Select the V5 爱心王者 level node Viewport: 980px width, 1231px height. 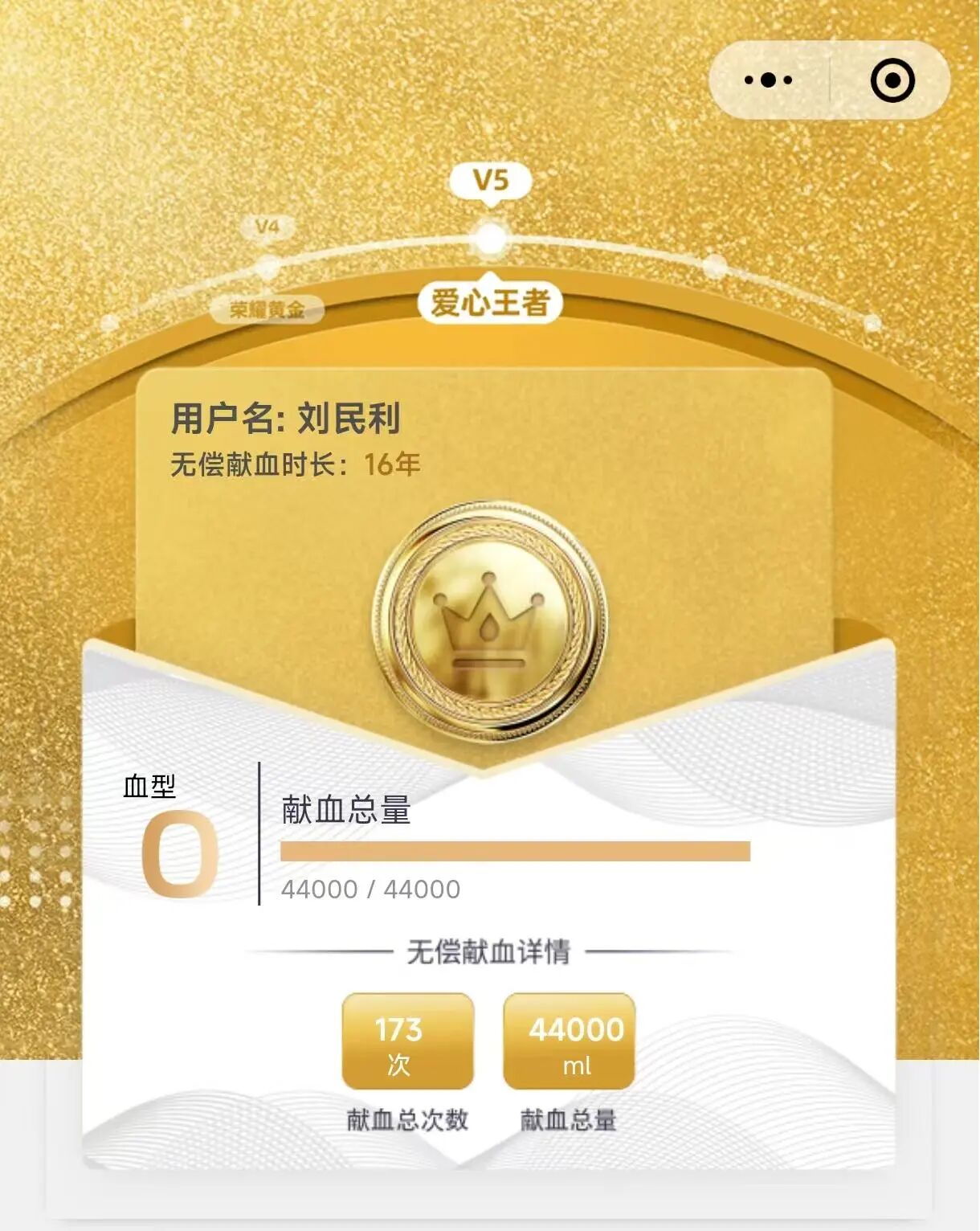(490, 239)
